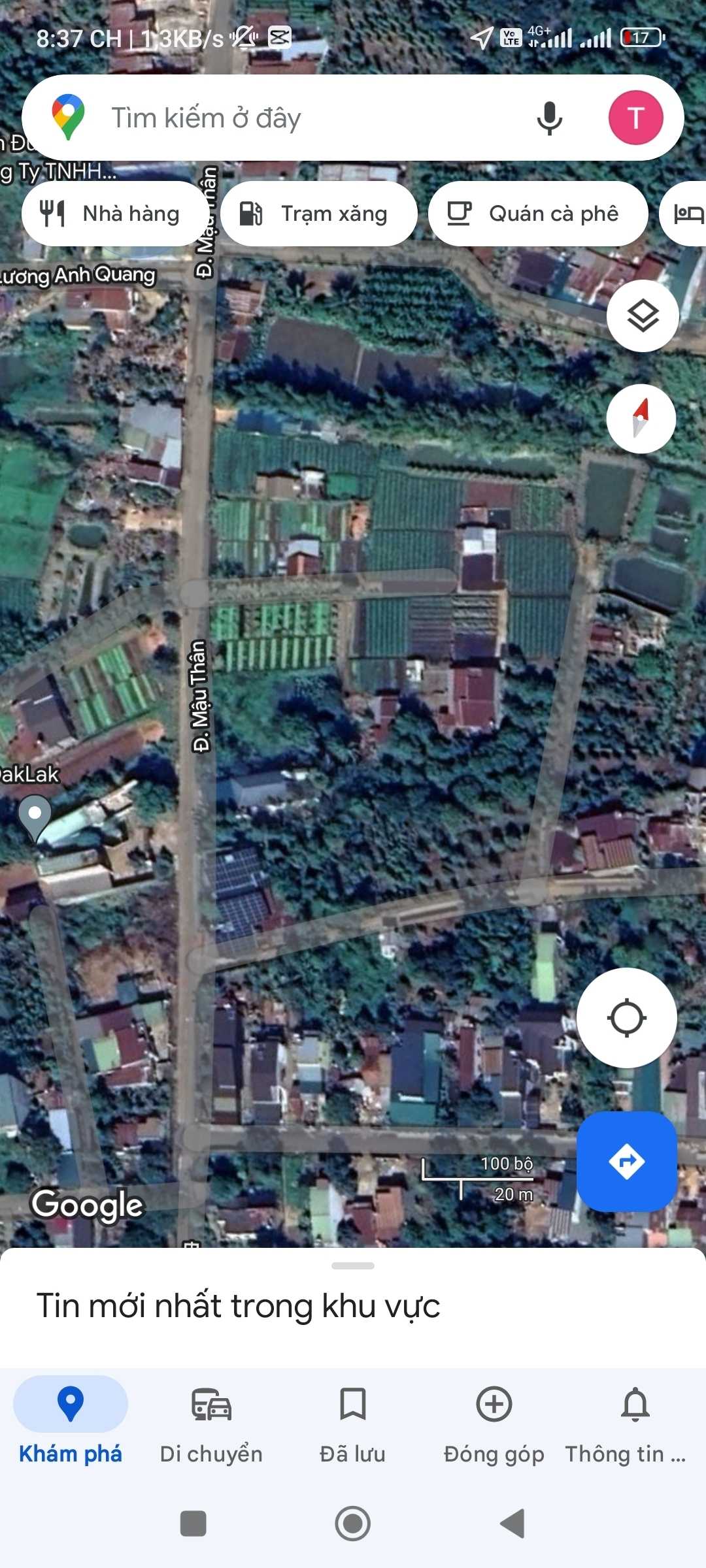Viewport: 706px width, 1568px height.
Task: Show 'Quán cà phê' nearby
Action: 537,214
